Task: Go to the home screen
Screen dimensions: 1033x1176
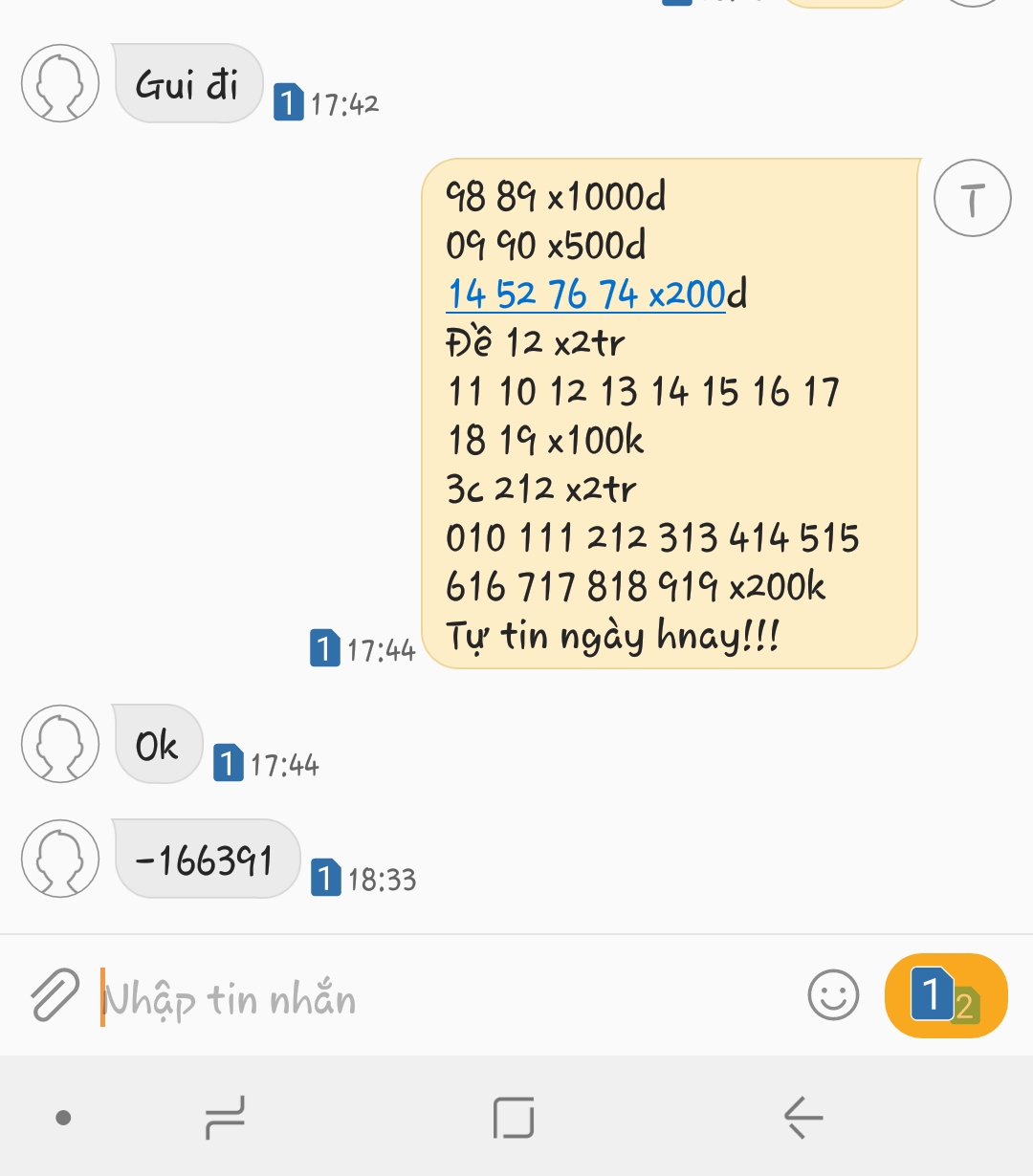Action: pos(514,1117)
